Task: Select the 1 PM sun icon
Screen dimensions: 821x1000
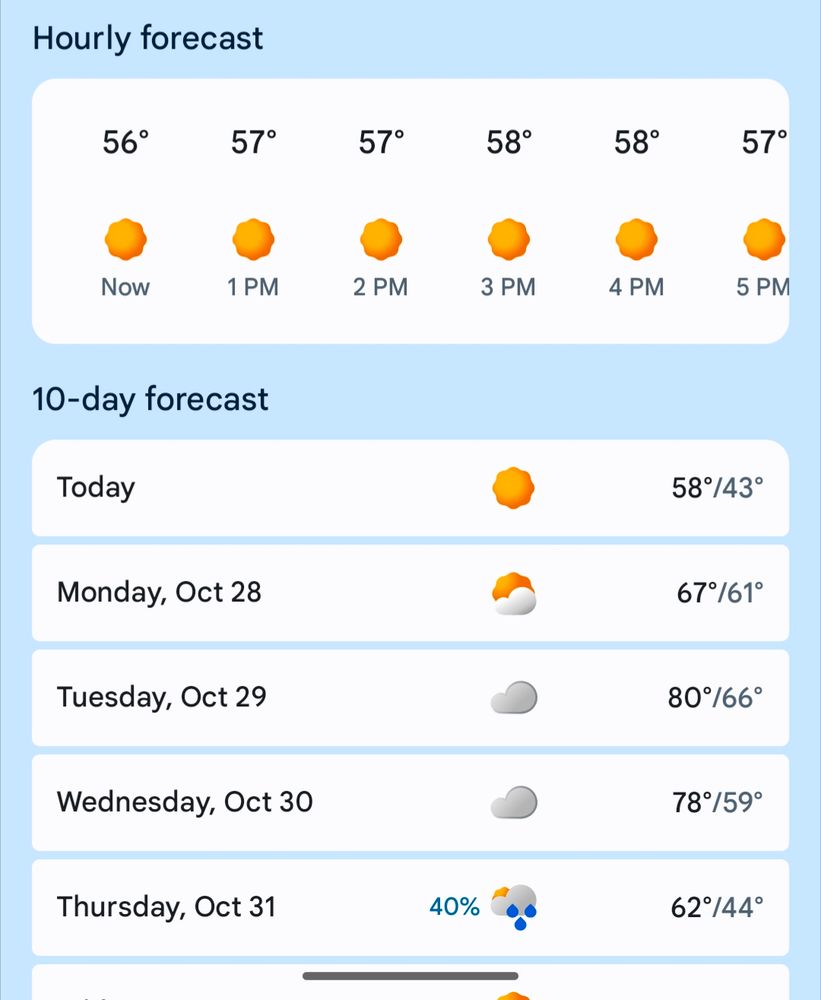Action: pos(252,239)
